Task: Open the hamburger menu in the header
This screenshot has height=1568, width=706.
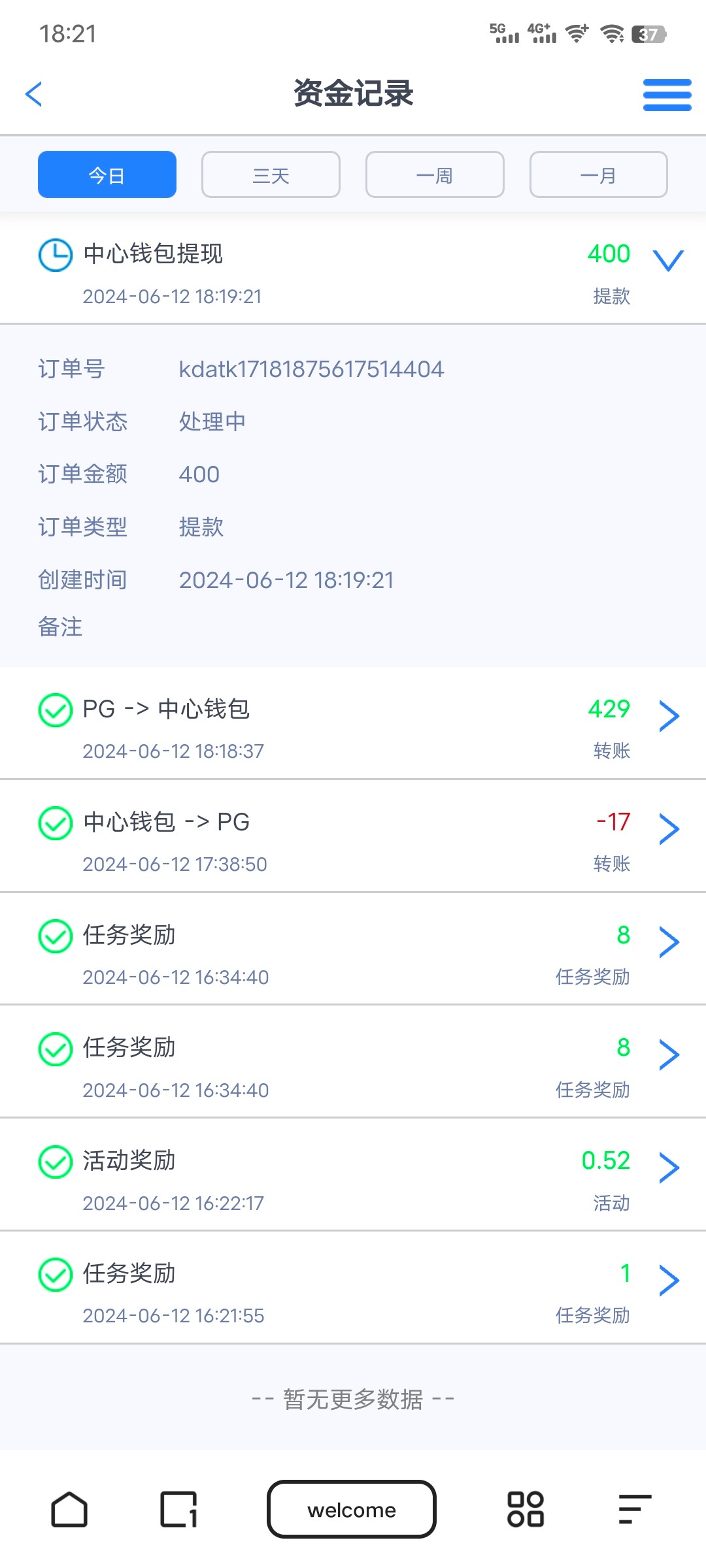Action: tap(667, 95)
